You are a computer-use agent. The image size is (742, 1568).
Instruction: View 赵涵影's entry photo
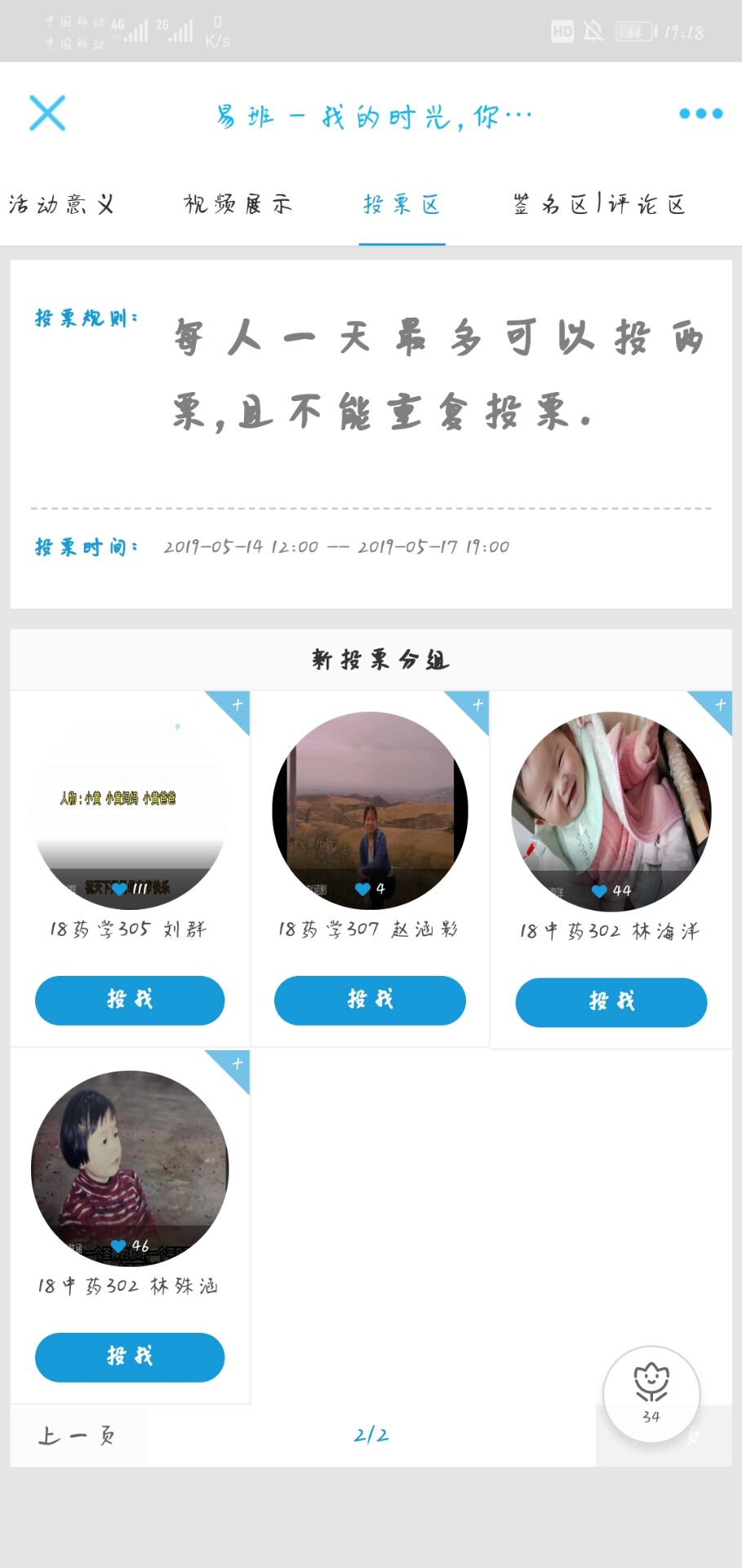tap(370, 810)
